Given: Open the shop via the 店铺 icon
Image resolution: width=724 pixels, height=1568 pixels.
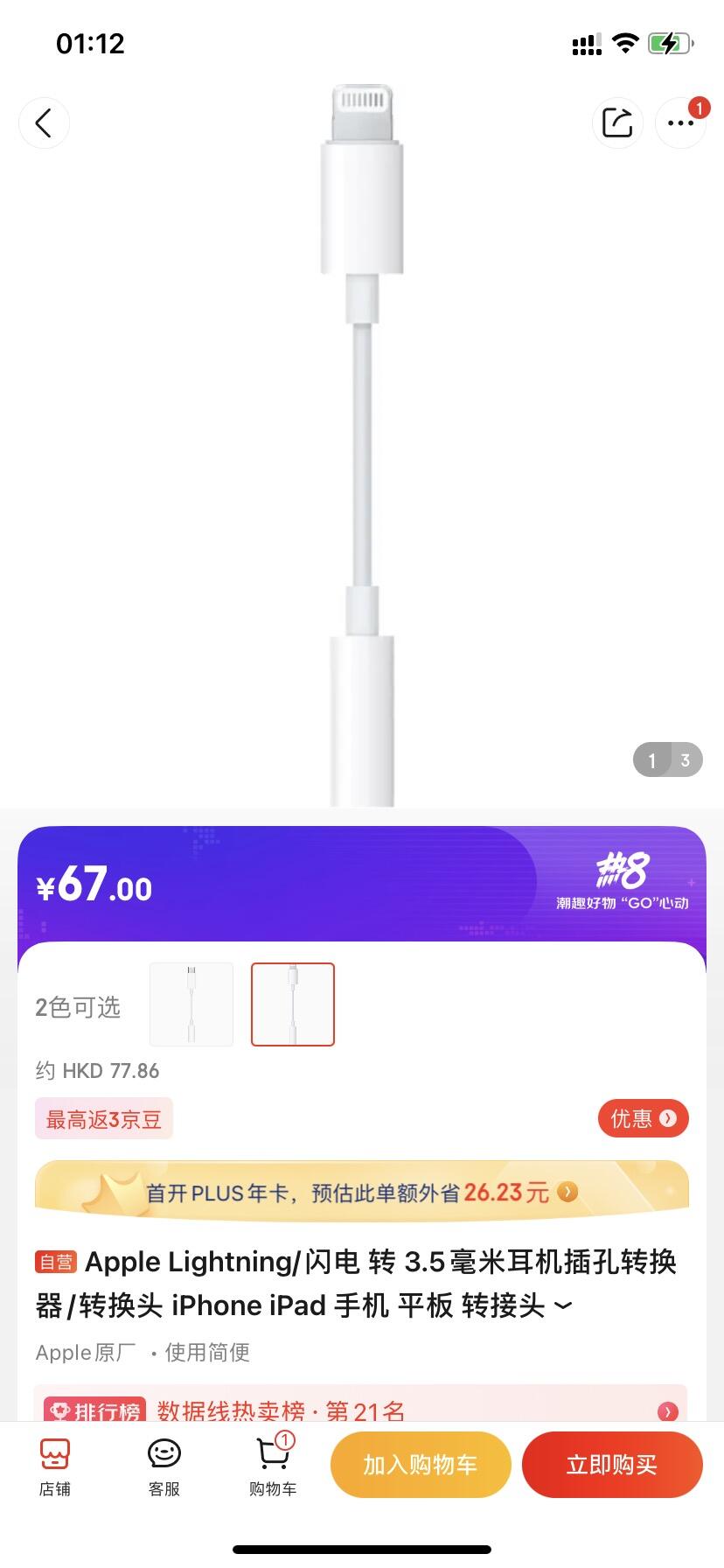Looking at the screenshot, I should point(54,1466).
